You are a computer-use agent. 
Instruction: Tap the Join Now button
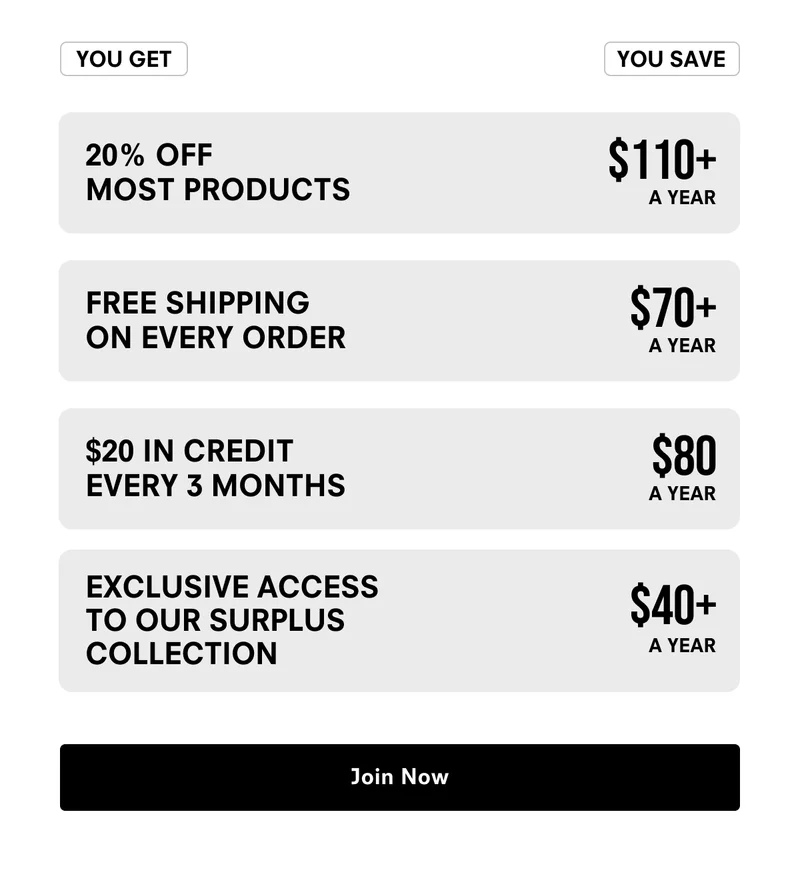coord(399,777)
